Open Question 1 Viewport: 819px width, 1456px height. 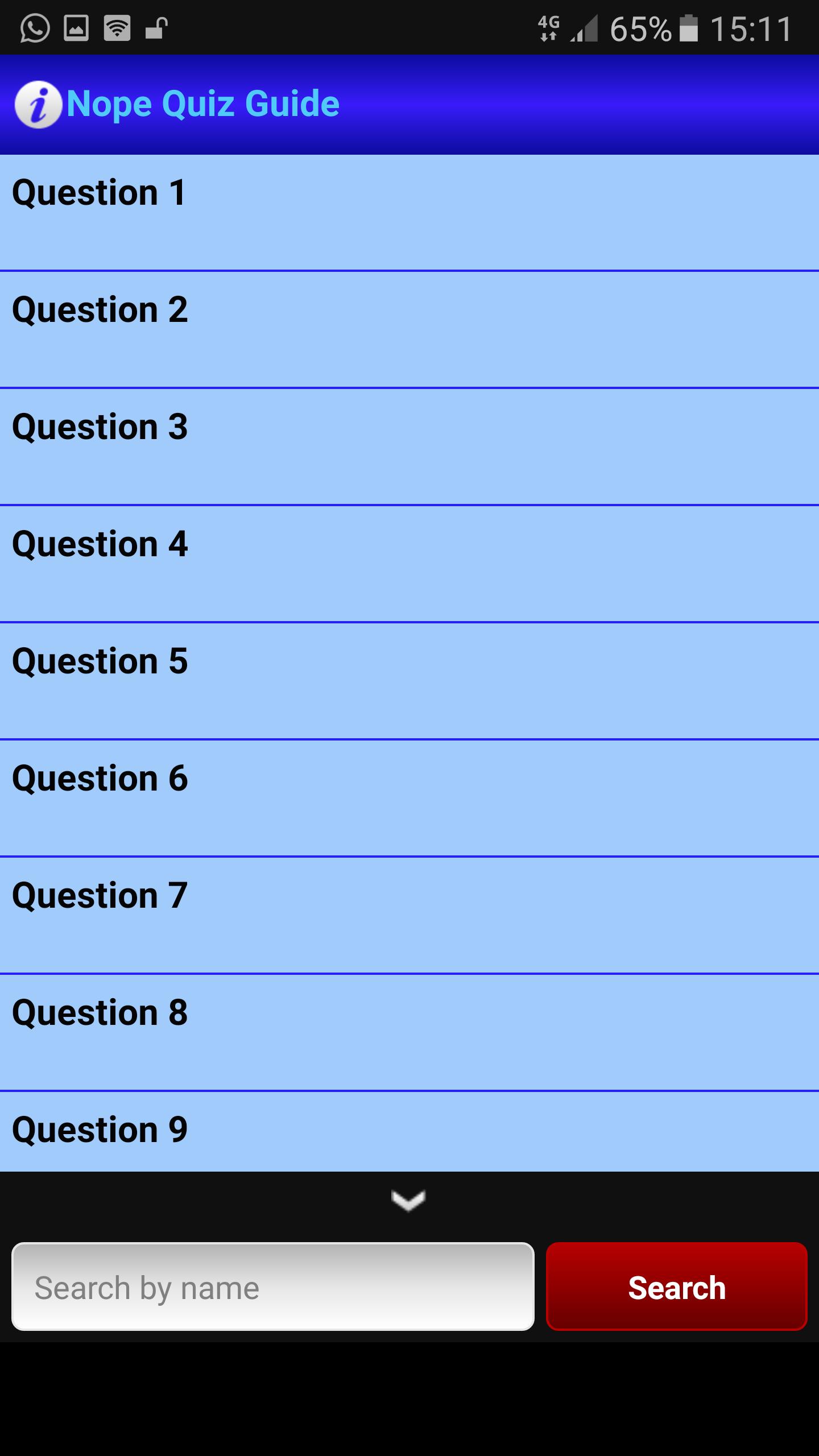tap(409, 212)
